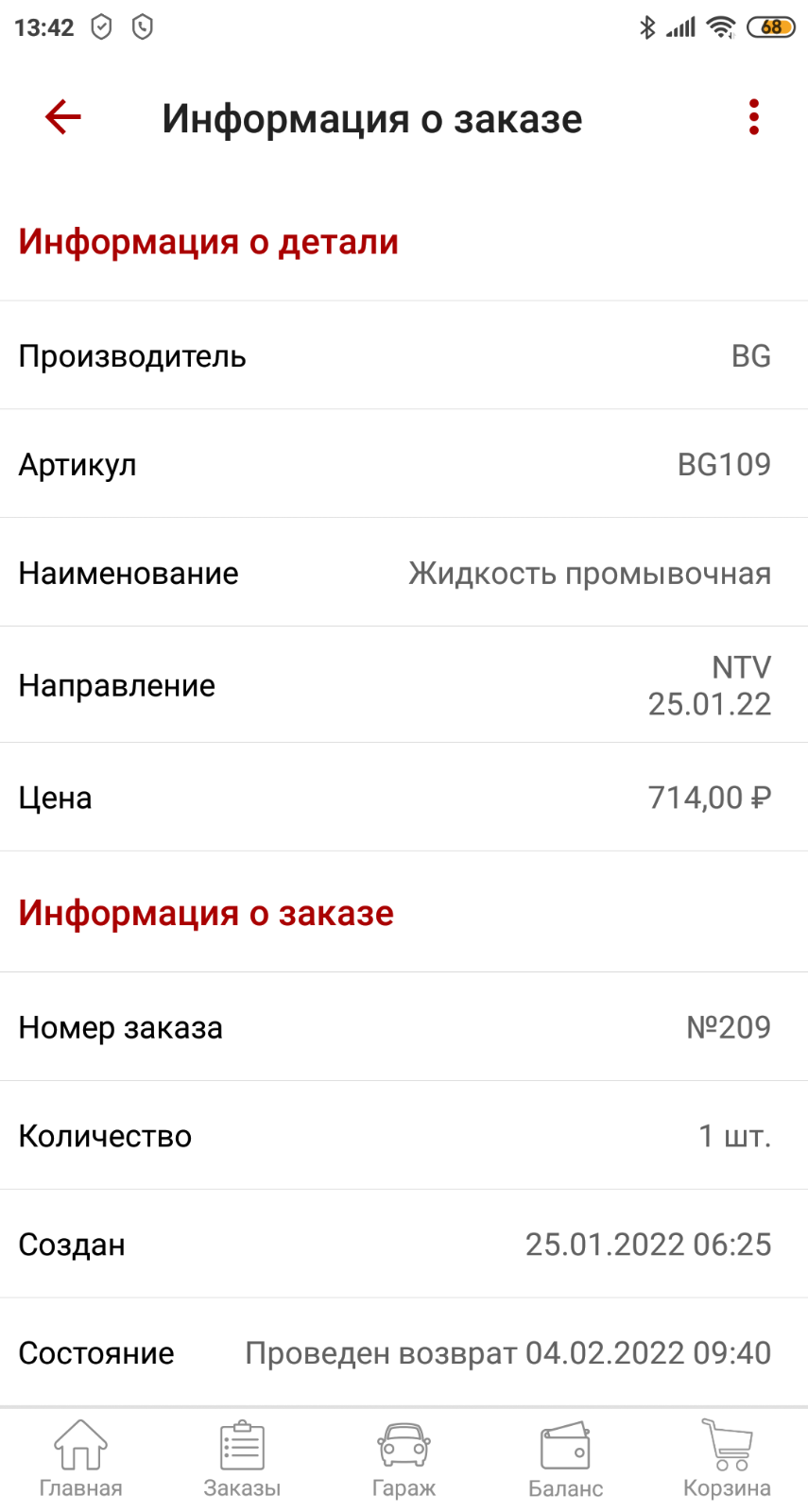Go to the Корзина tab
The image size is (808, 1512).
(727, 1460)
